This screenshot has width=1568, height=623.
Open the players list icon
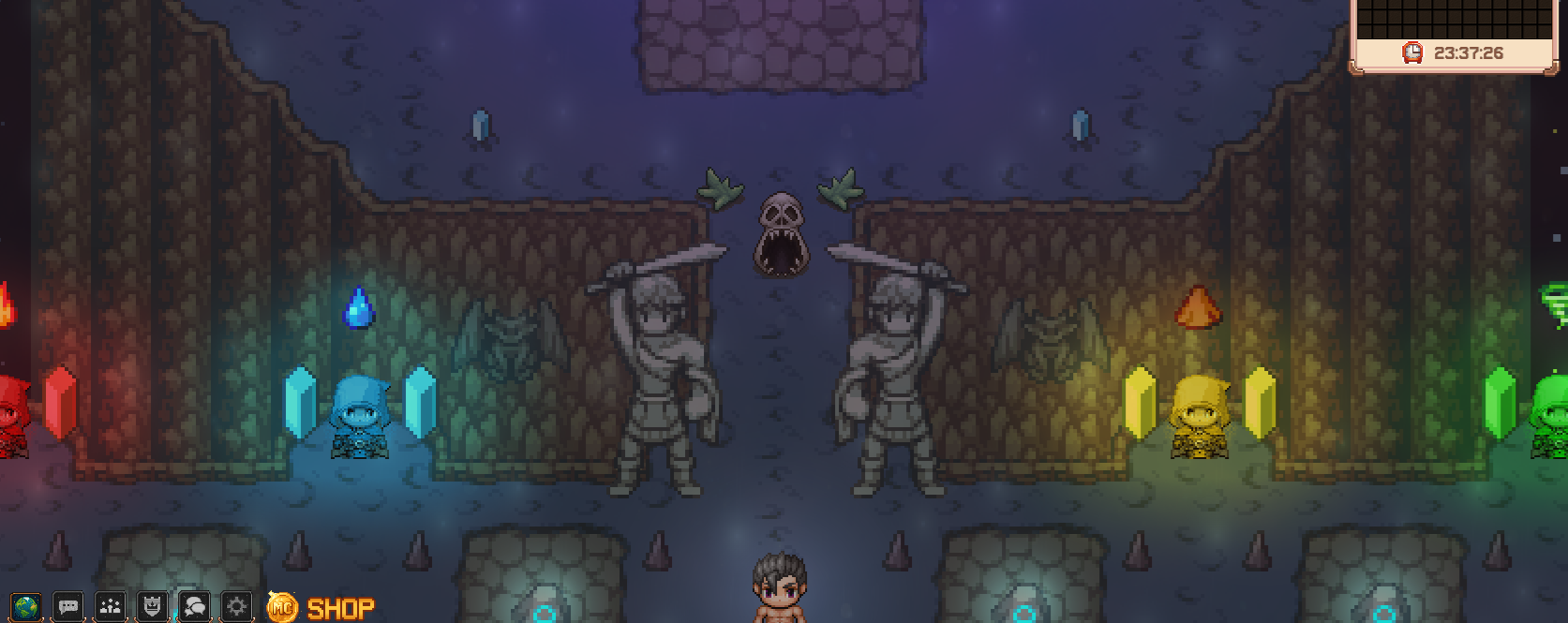coord(111,607)
